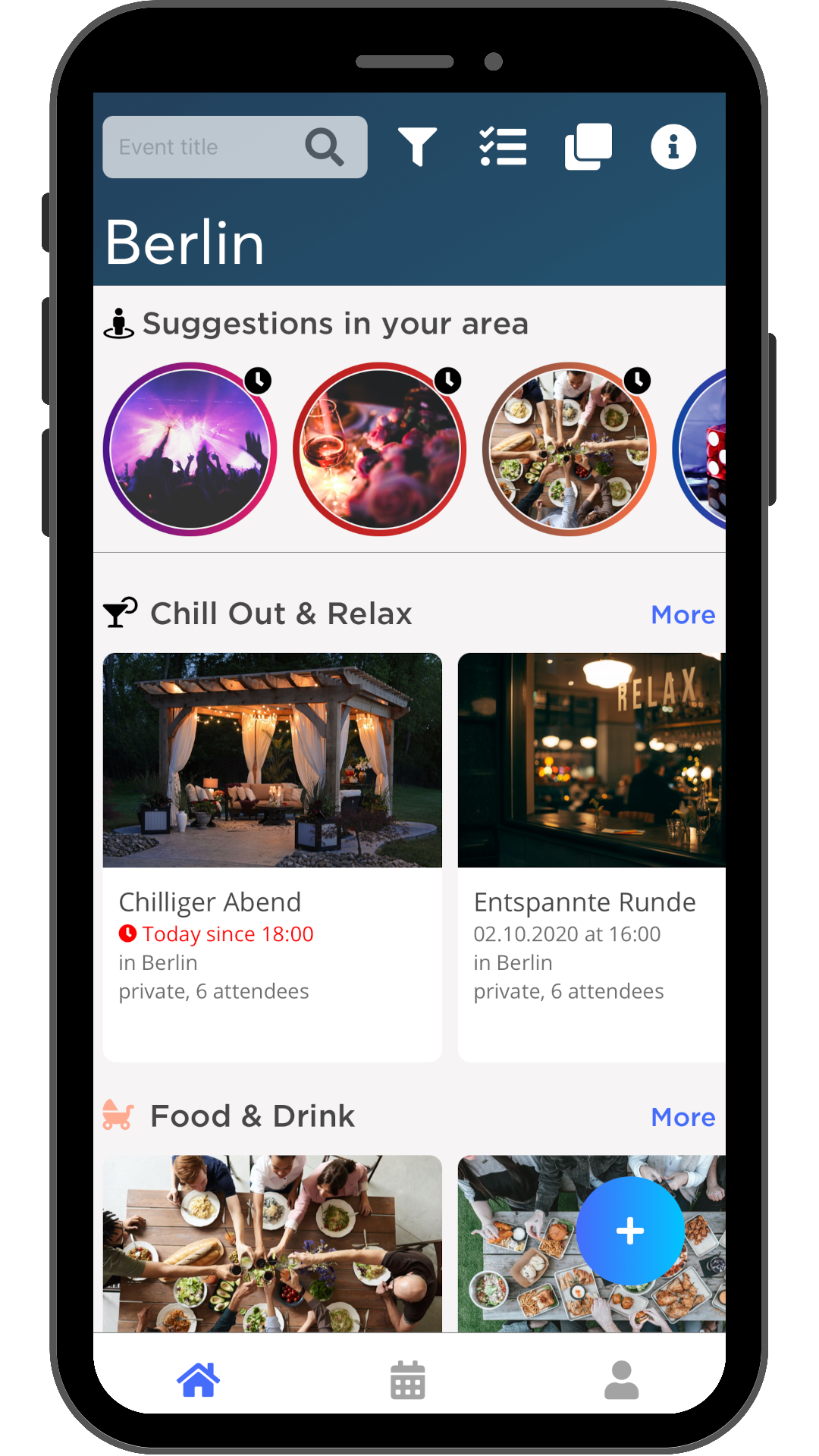The width and height of the screenshot is (819, 1456).
Task: Tap the stacked cards icon
Action: tap(588, 146)
